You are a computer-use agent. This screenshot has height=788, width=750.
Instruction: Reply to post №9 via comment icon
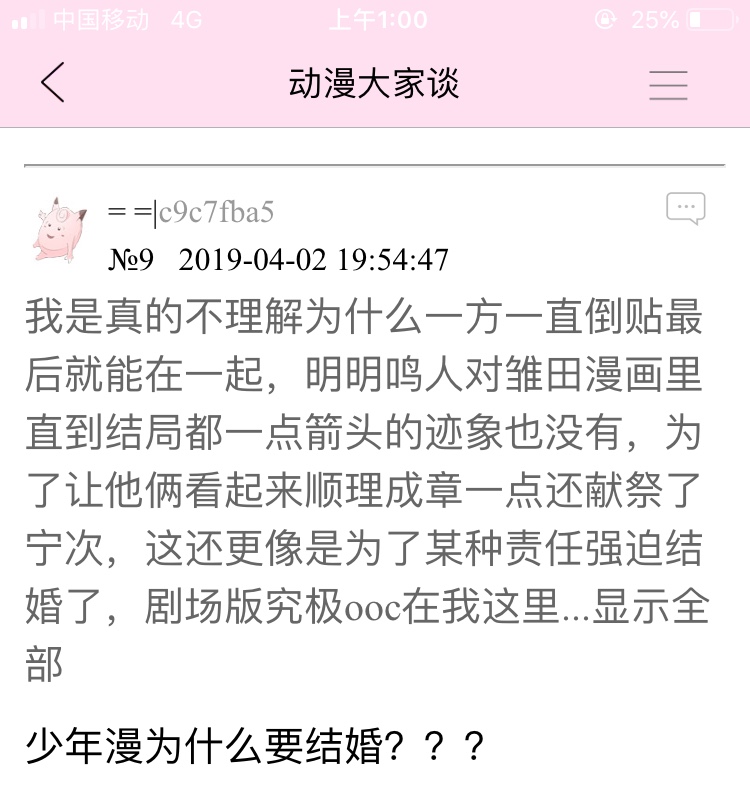coord(685,209)
